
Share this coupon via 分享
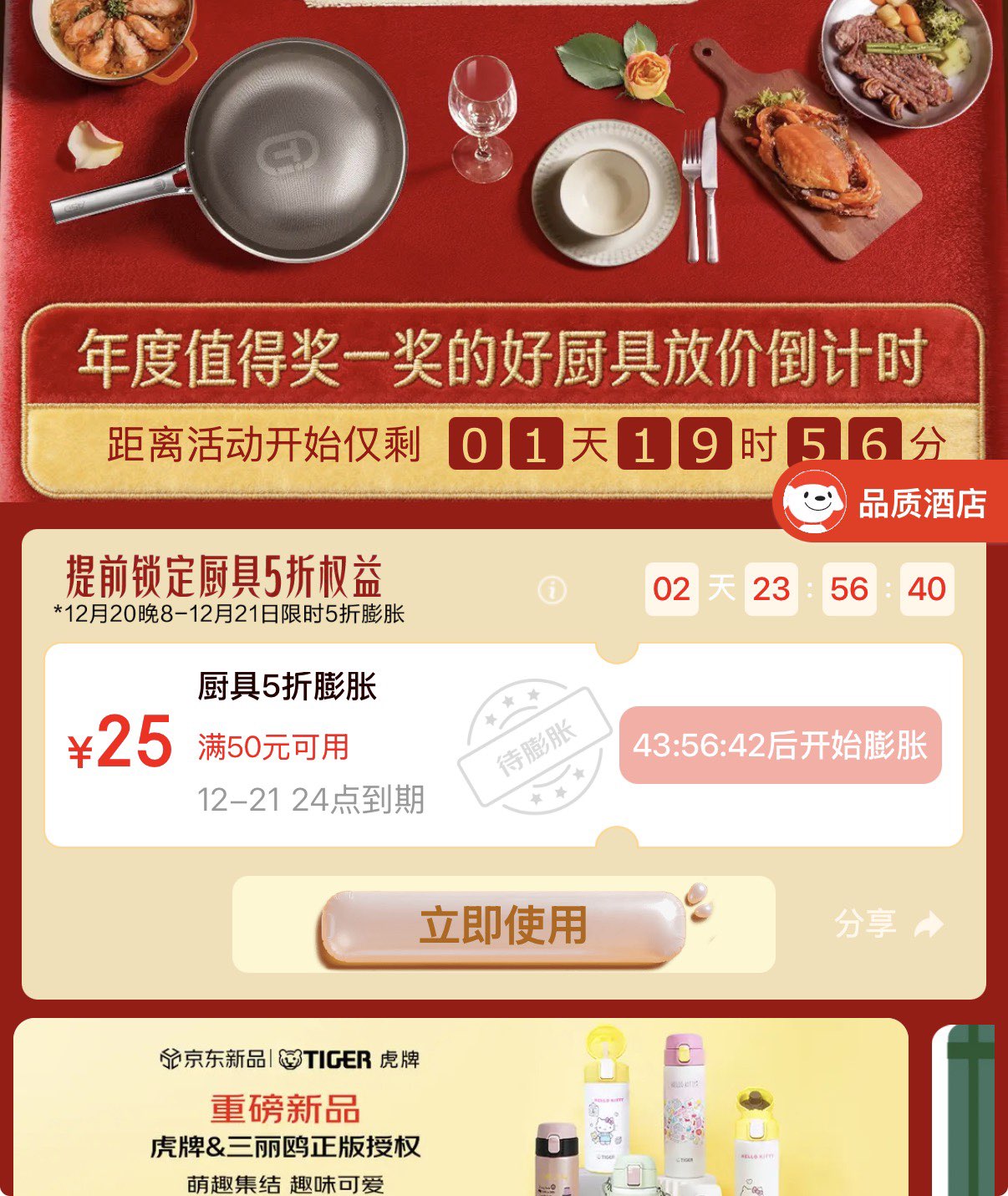coord(888,924)
